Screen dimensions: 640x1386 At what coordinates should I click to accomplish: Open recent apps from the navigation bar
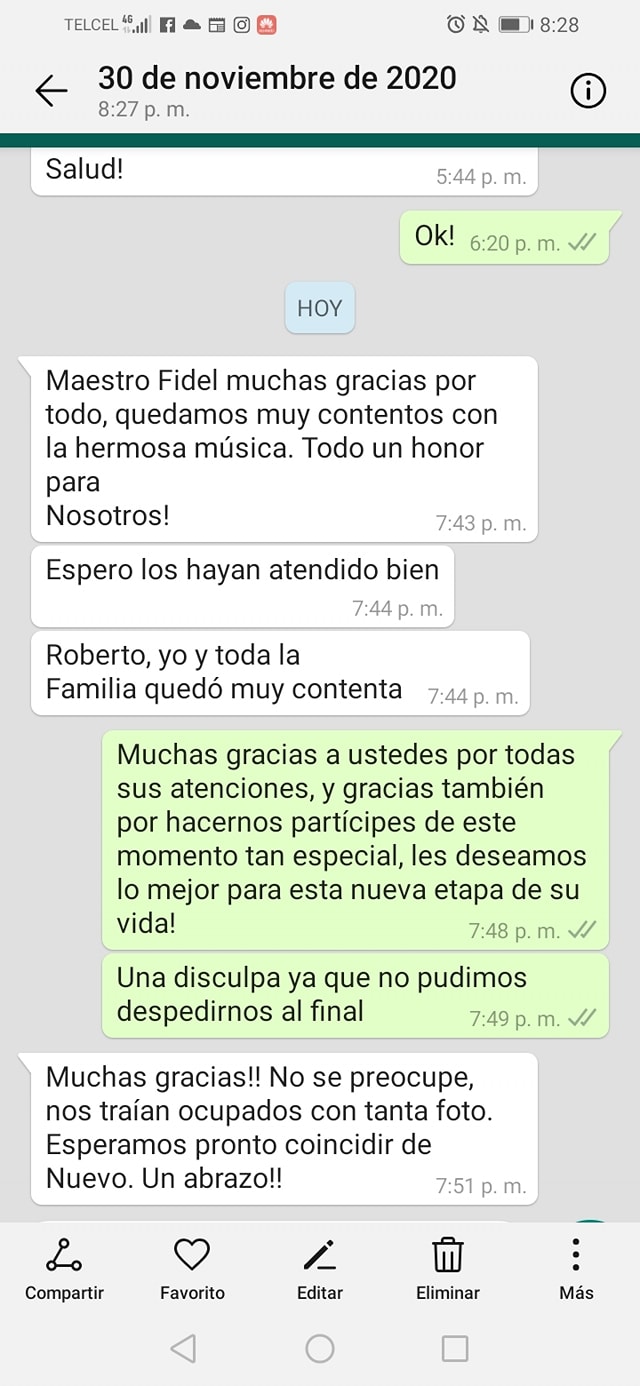tap(455, 1349)
